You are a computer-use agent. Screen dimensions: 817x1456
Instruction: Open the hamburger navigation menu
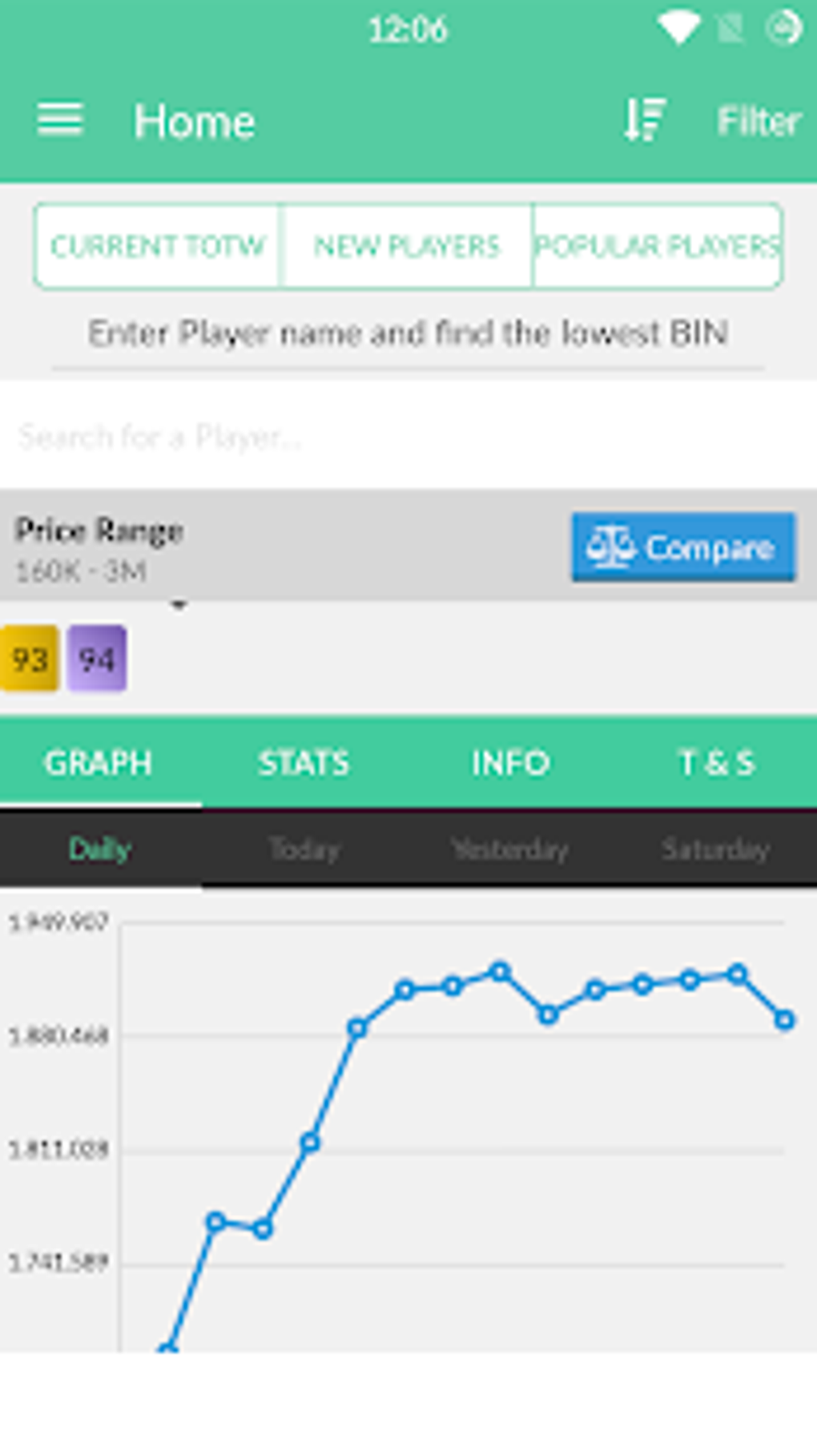[59, 120]
